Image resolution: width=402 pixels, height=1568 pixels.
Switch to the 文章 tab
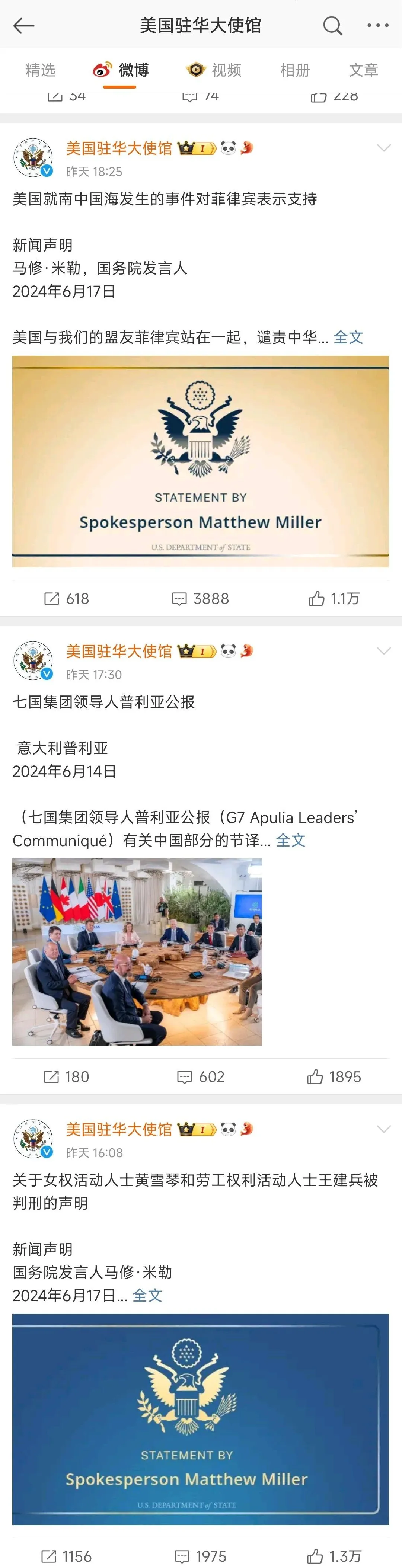364,70
